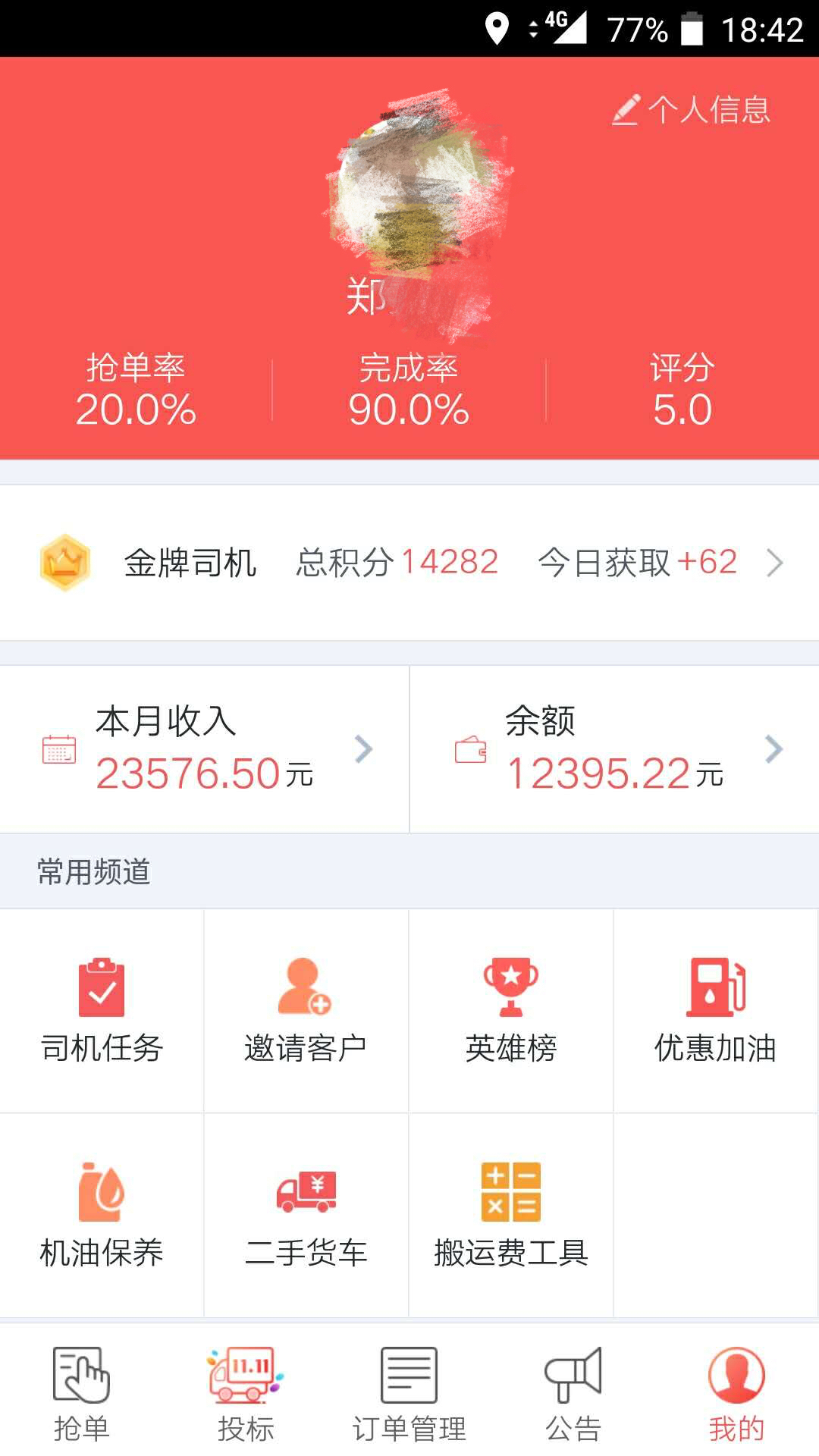Tap the gold 金牌司机 medal badge icon
The height and width of the screenshot is (1456, 819).
(65, 563)
